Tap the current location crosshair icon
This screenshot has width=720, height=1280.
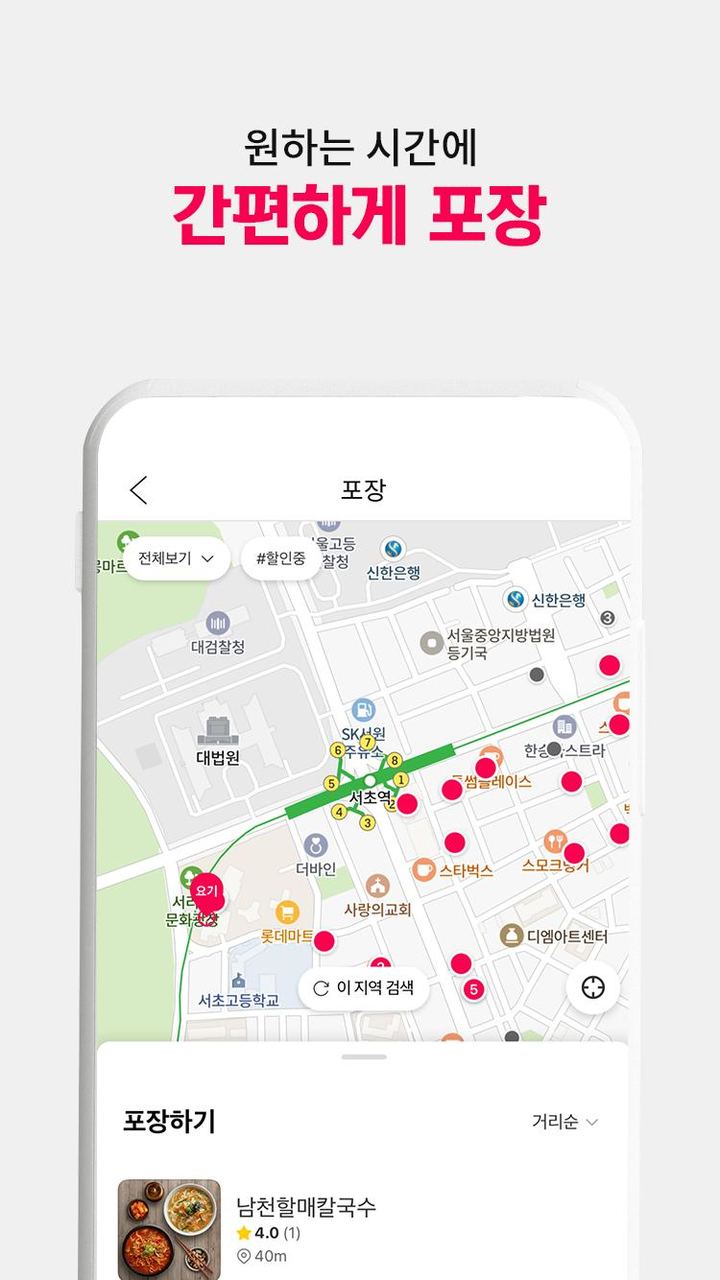pos(592,986)
